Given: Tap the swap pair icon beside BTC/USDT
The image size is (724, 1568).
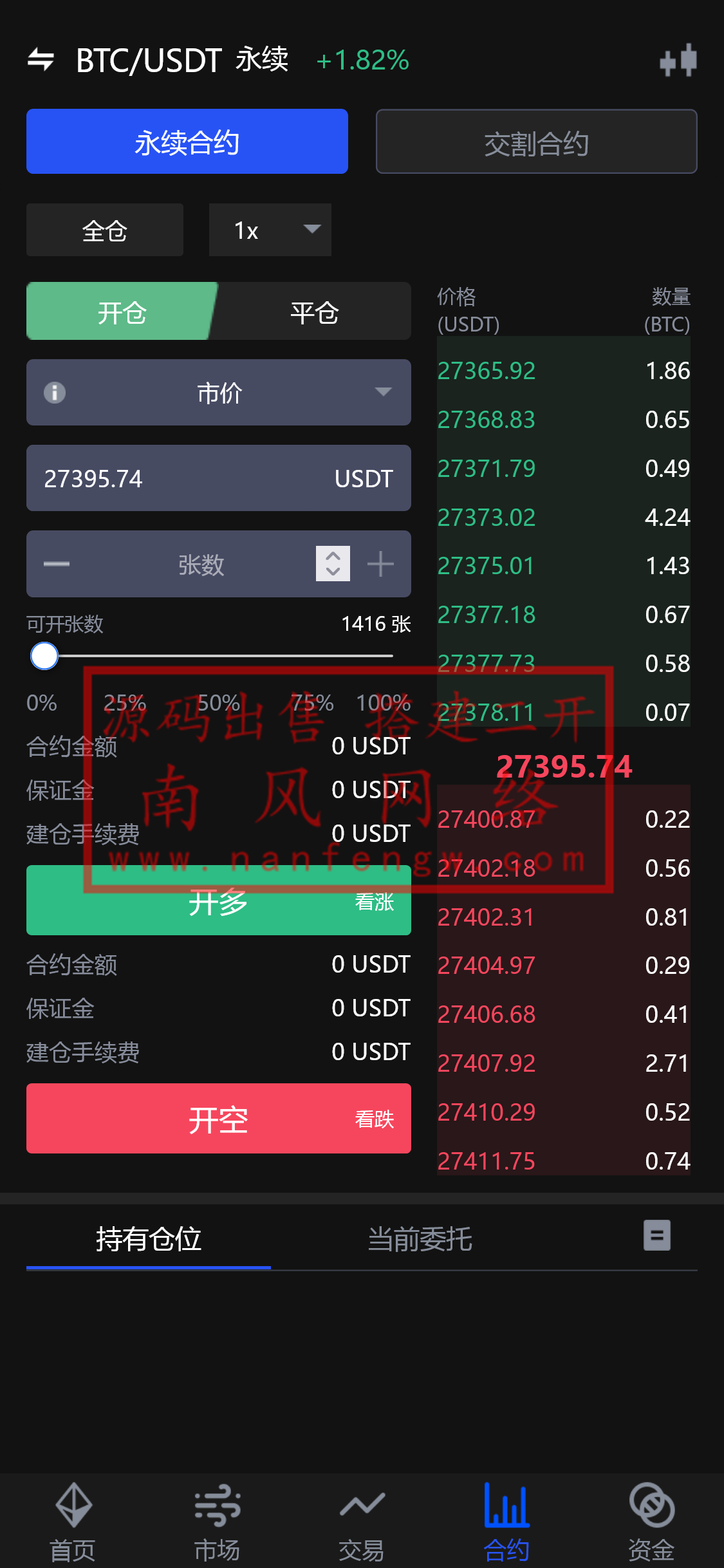Looking at the screenshot, I should 42,59.
